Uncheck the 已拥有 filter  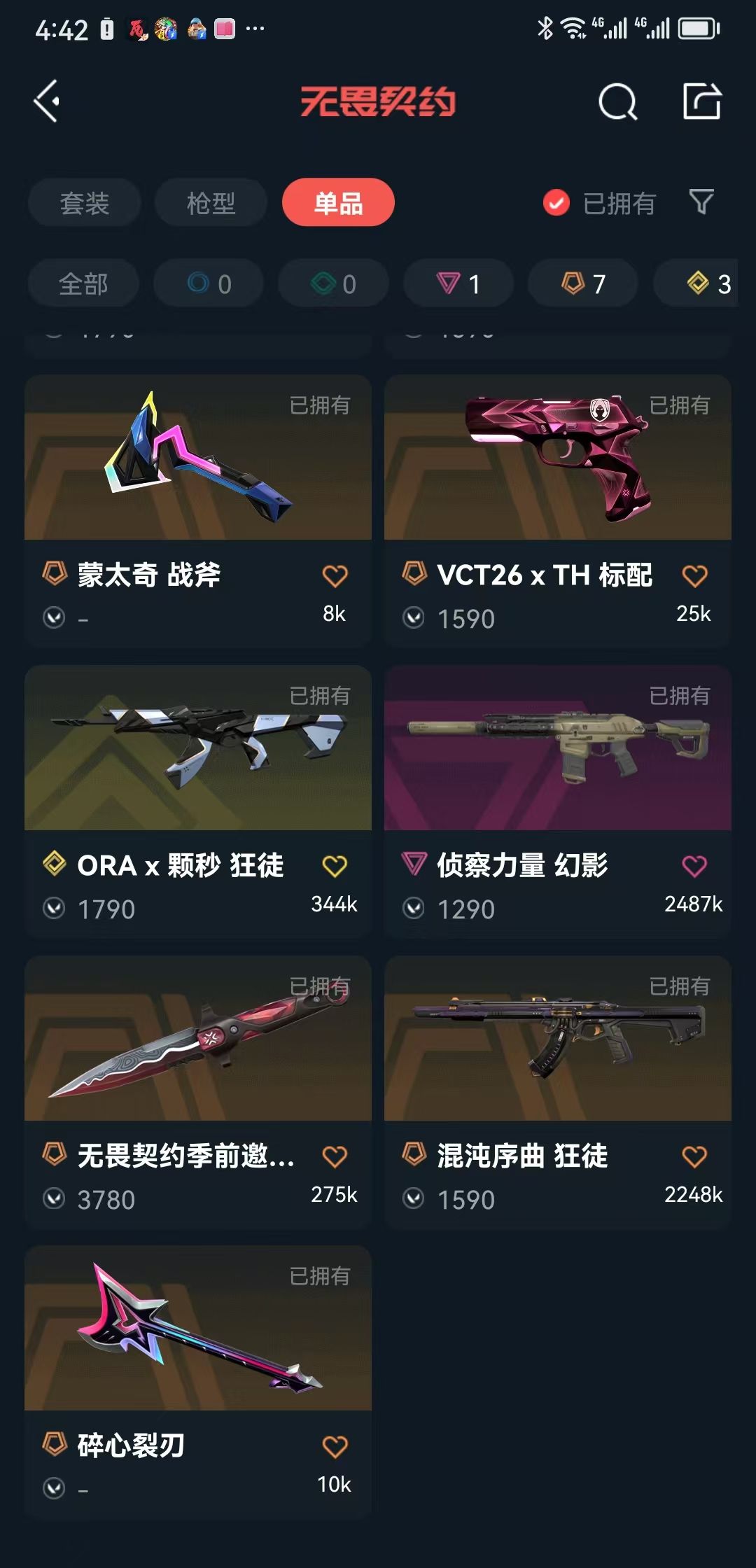click(x=556, y=203)
